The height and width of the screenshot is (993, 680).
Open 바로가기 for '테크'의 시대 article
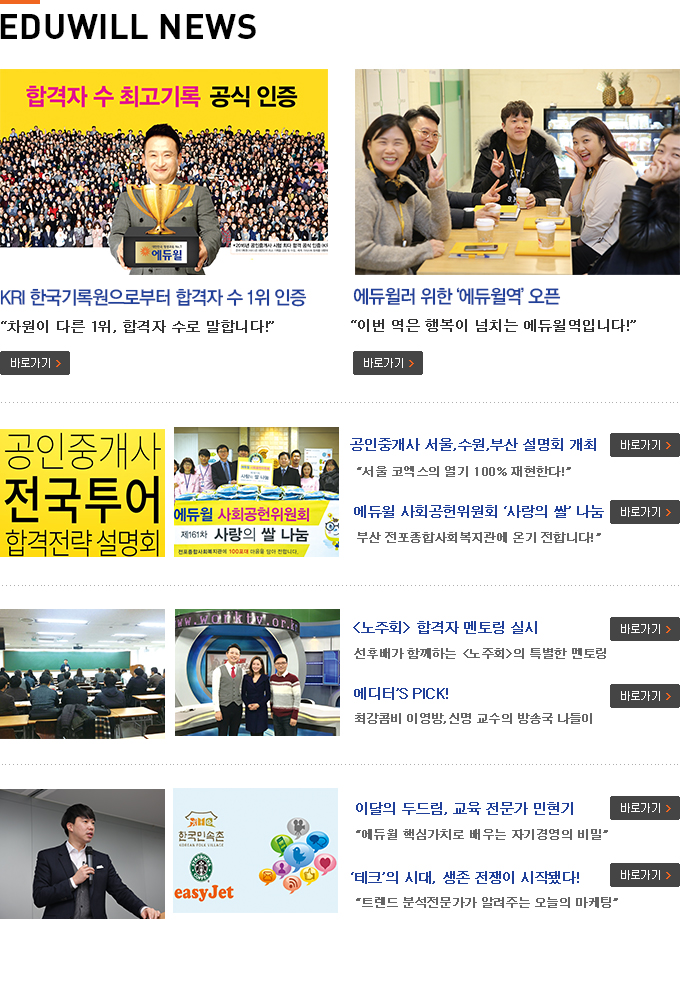644,875
